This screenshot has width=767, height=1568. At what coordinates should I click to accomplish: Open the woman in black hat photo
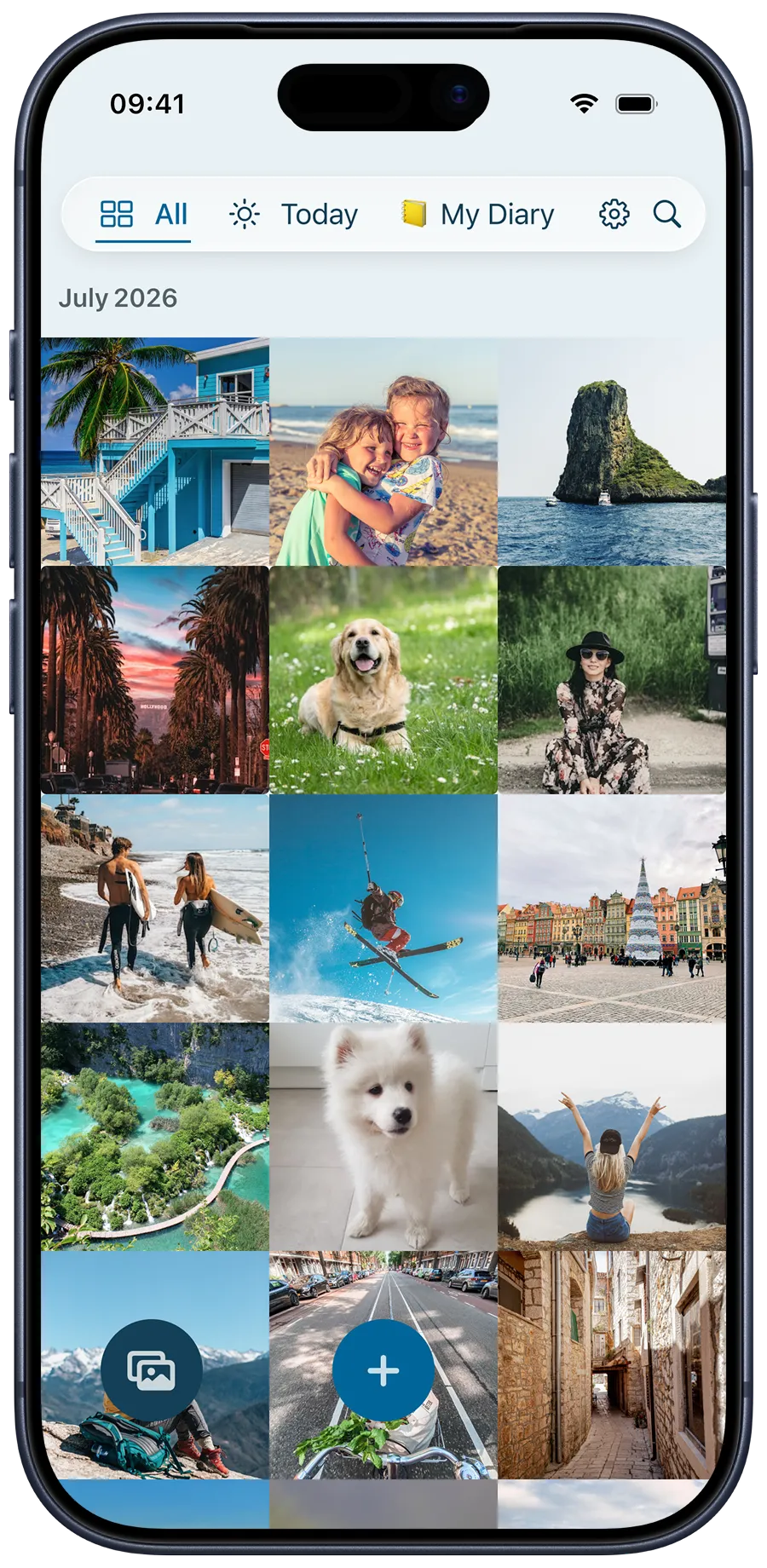611,680
